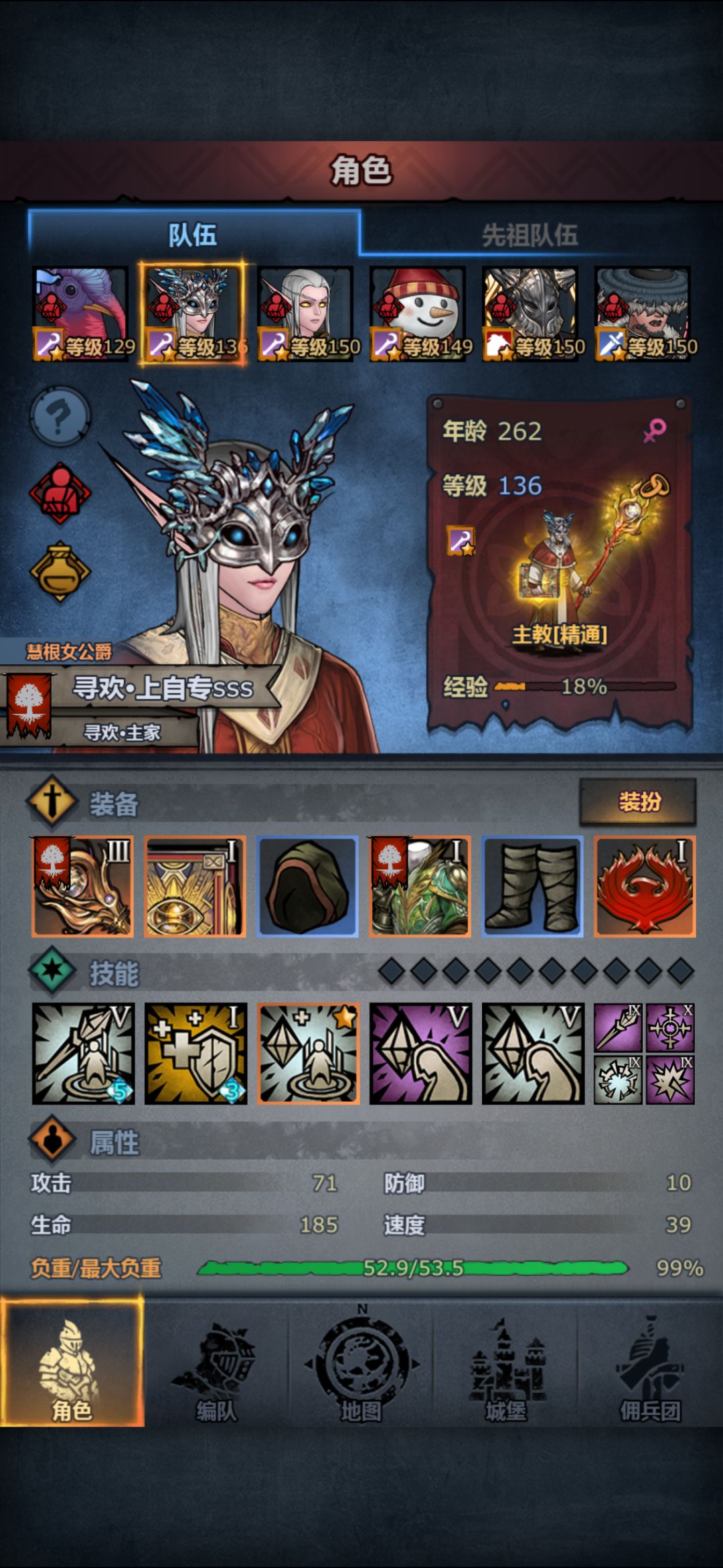Open the golden tome offhand slot
The image size is (723, 1568).
[195, 886]
